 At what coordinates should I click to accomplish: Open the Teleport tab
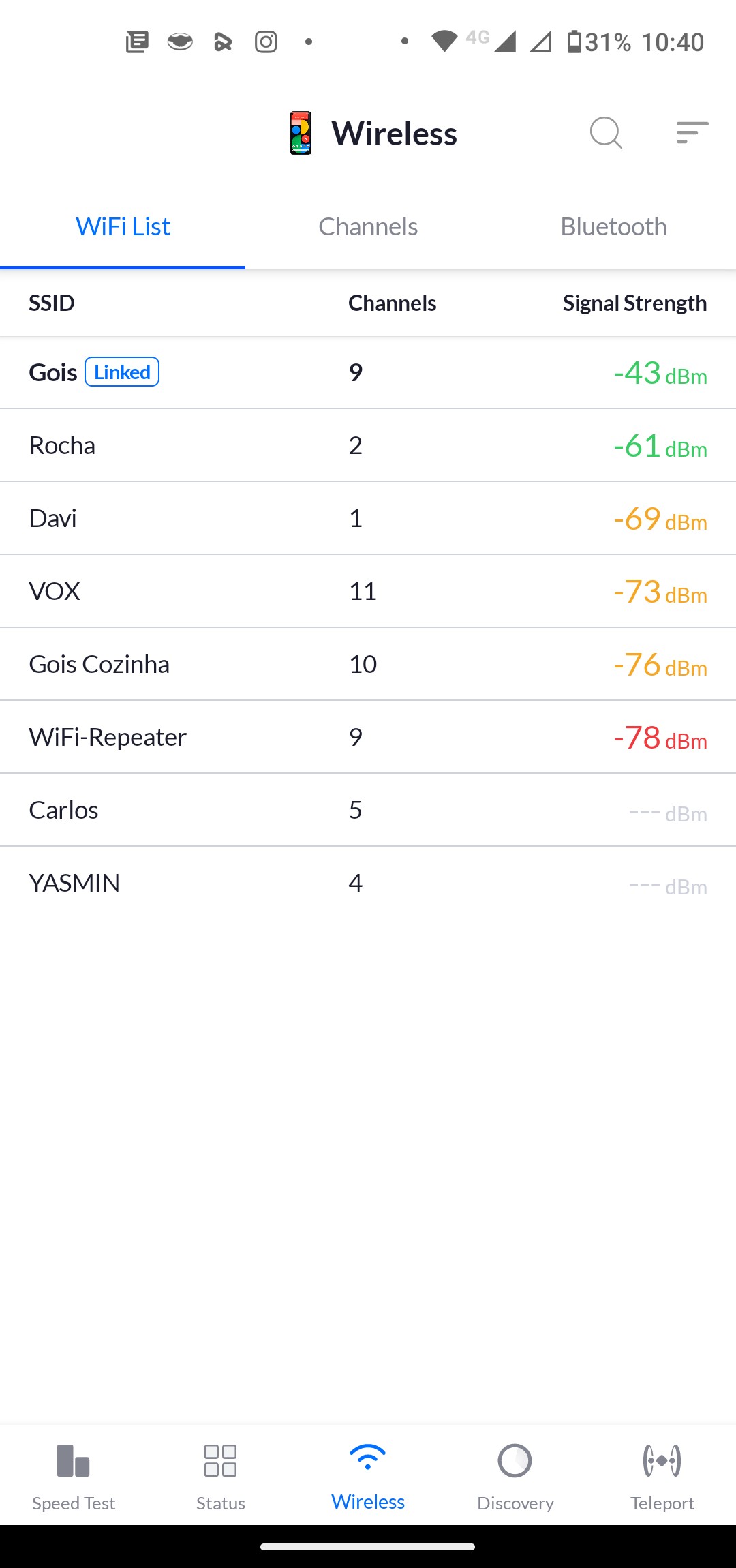[662, 1475]
